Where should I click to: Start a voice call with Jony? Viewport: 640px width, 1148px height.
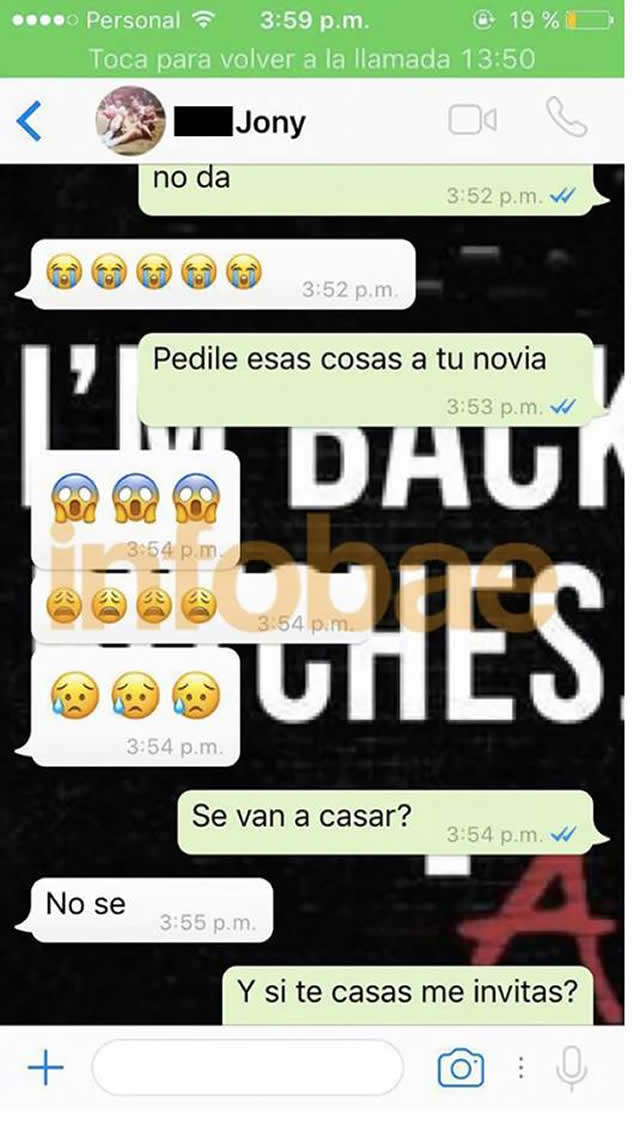pyautogui.click(x=567, y=119)
